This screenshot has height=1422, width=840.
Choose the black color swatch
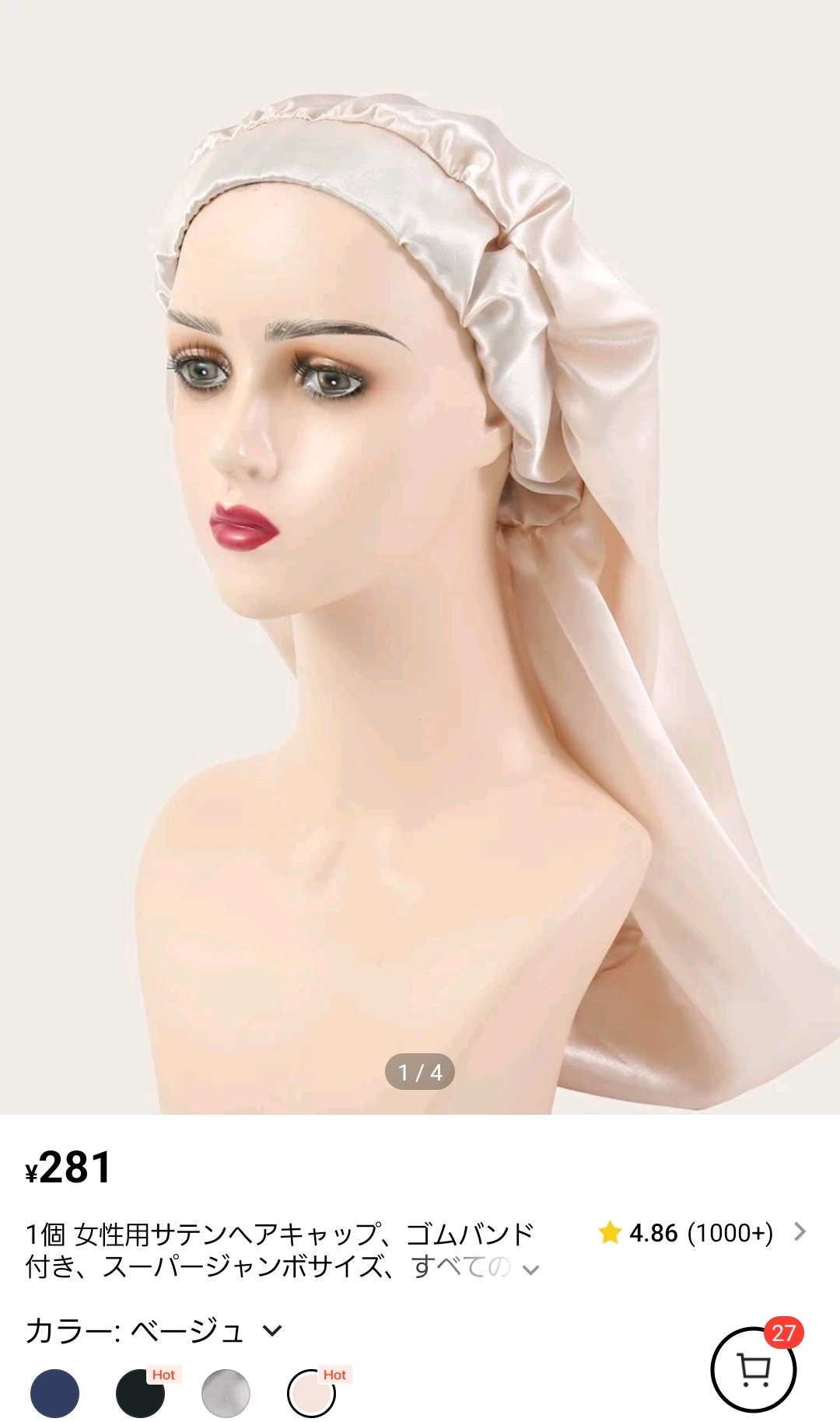(140, 1393)
